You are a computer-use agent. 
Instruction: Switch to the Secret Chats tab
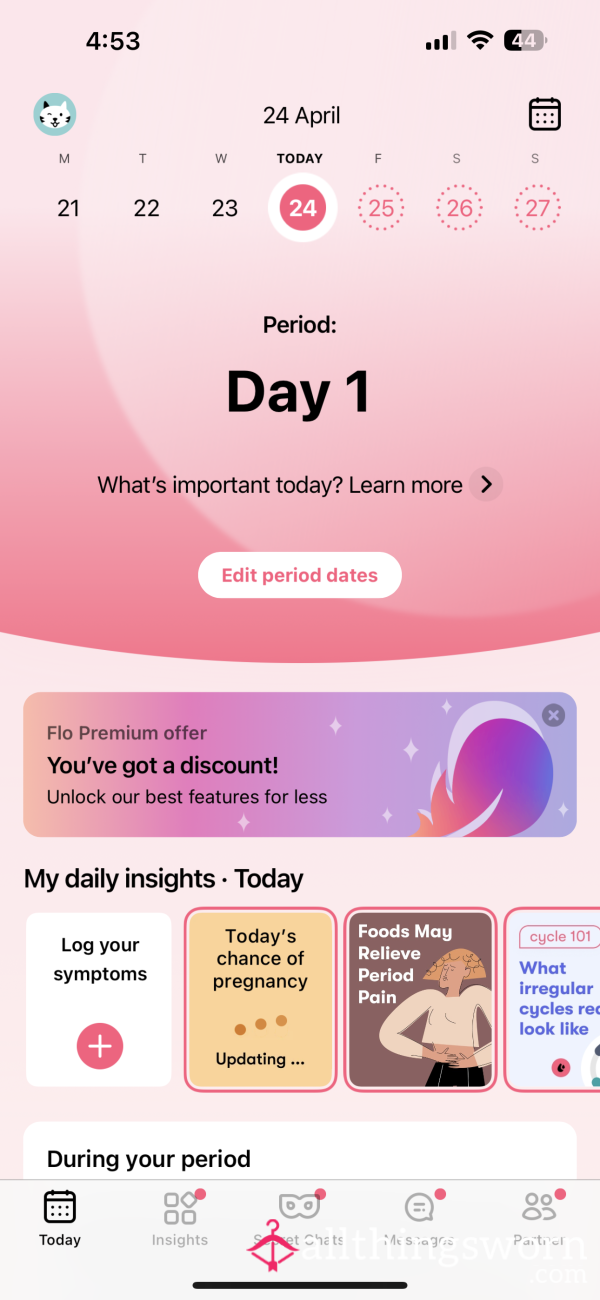(300, 1219)
